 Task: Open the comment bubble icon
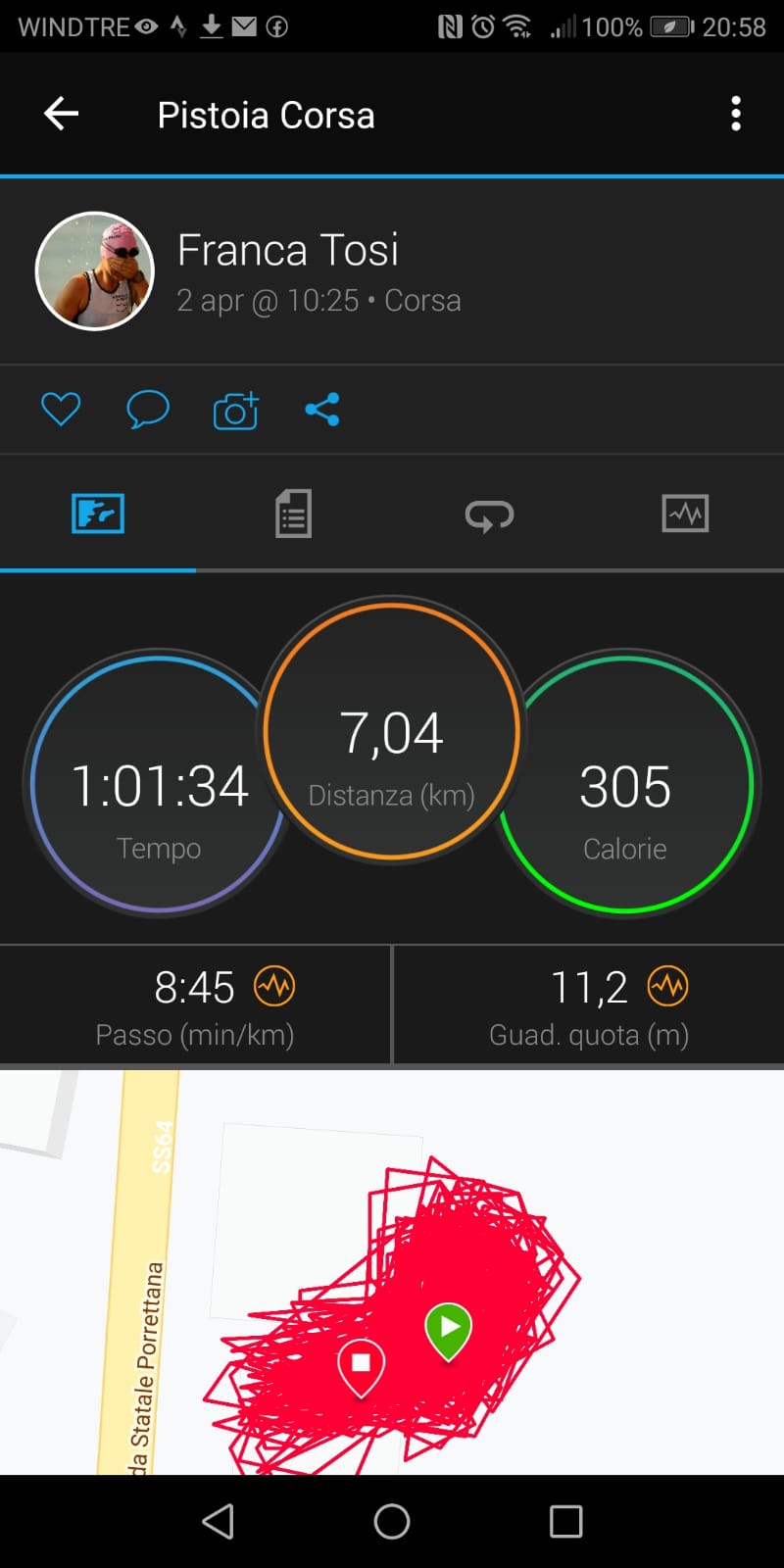148,409
